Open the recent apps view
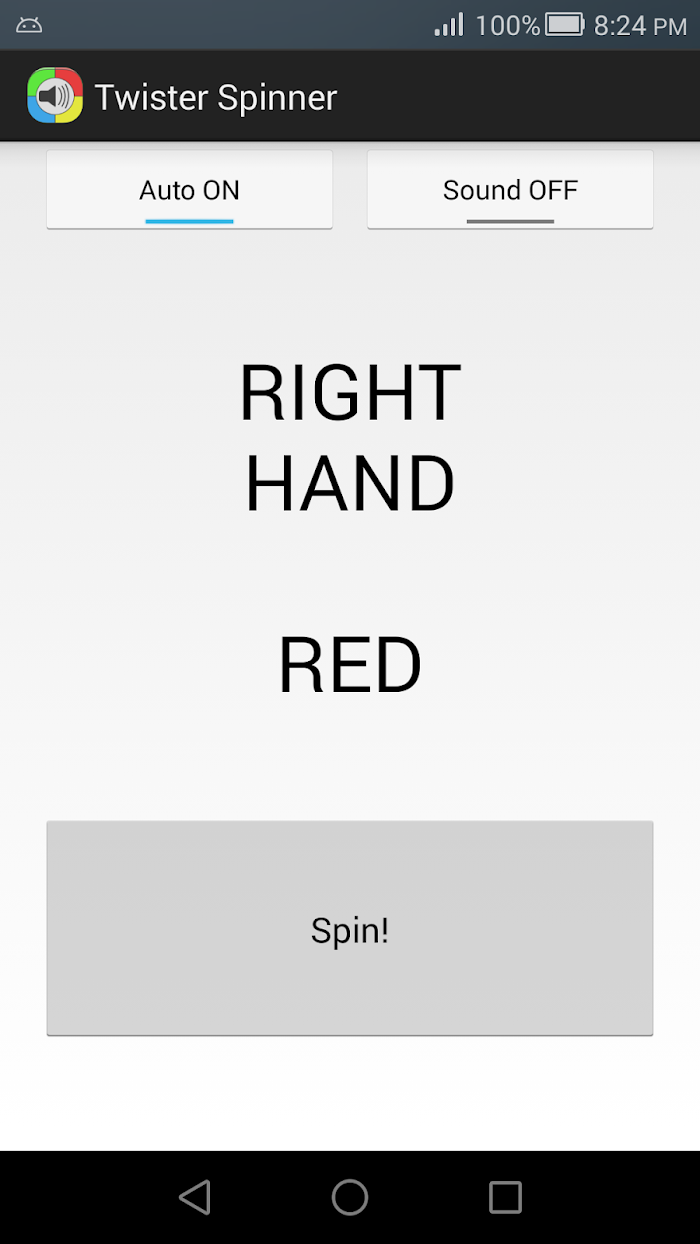 [505, 1197]
